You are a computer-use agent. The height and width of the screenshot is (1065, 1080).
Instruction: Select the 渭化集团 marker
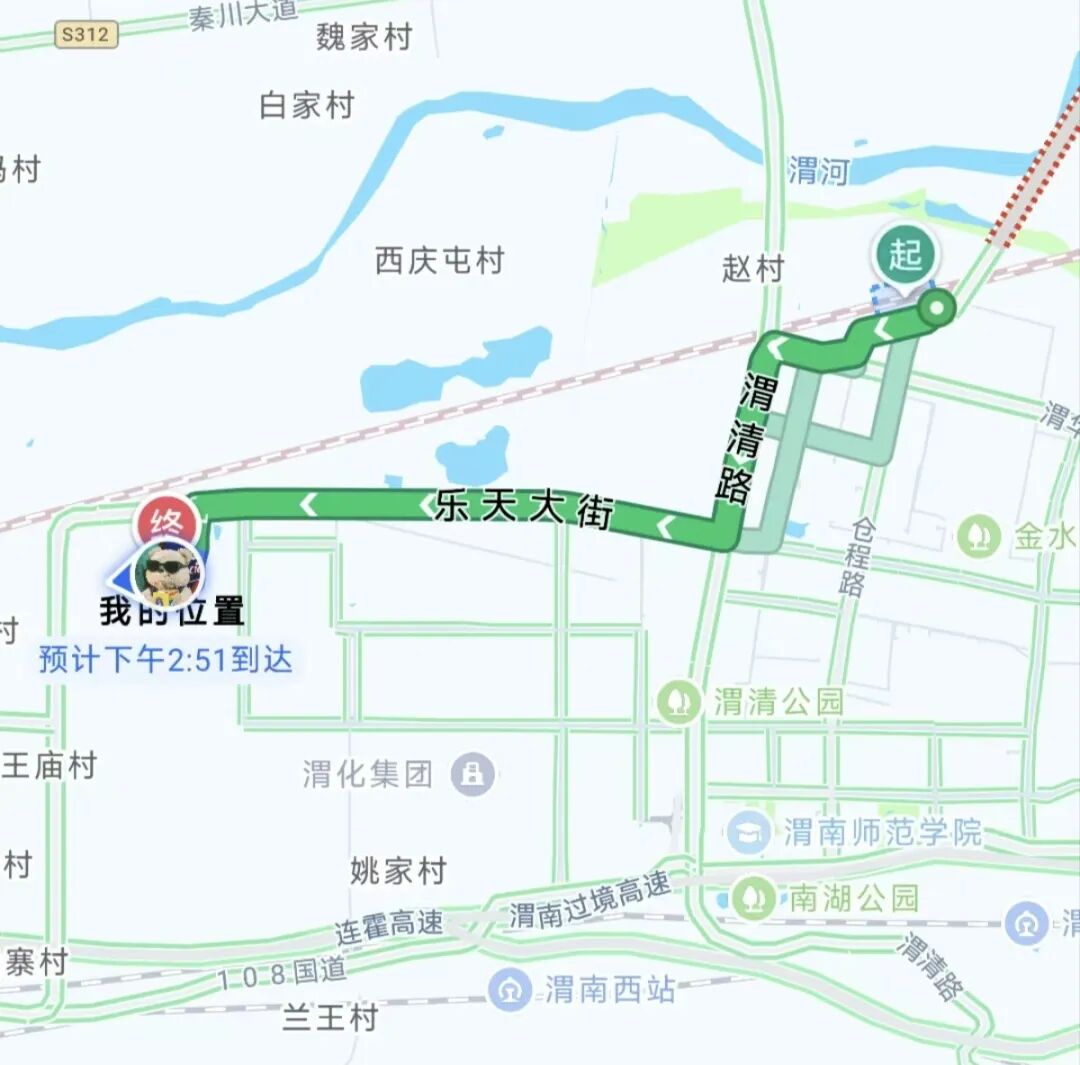pyautogui.click(x=472, y=773)
